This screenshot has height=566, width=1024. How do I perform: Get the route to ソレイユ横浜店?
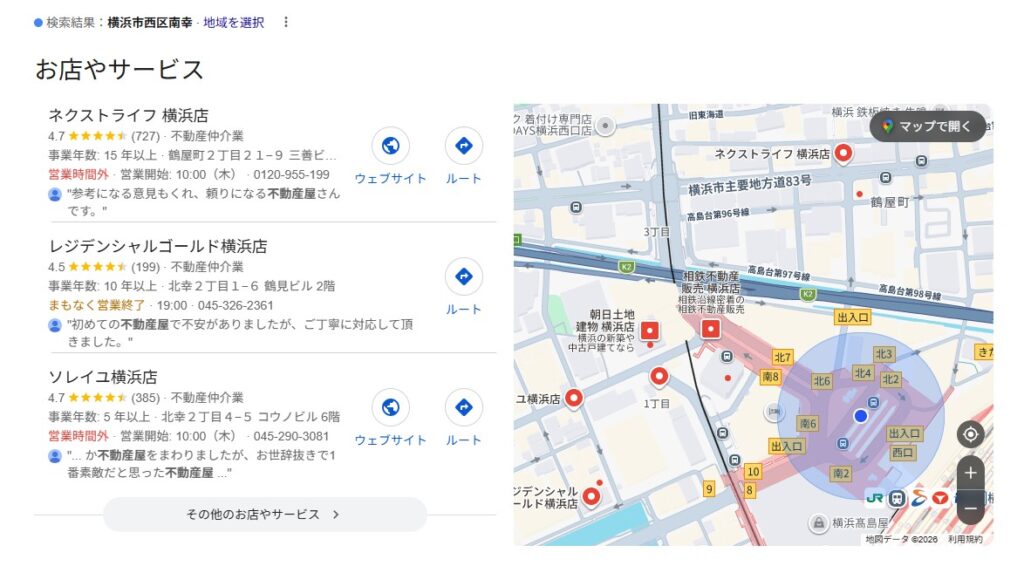[x=464, y=408]
